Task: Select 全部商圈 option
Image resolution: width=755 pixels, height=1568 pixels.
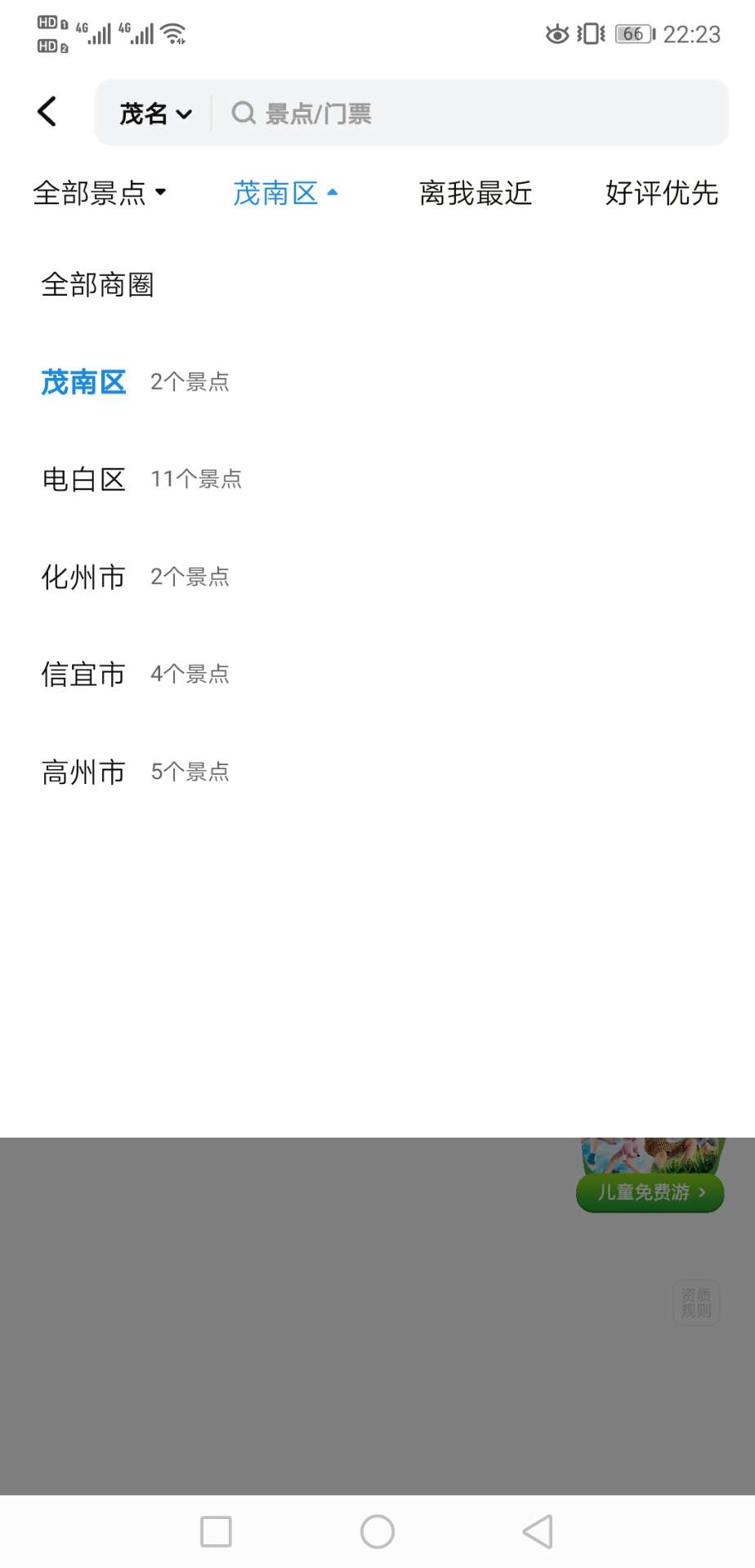Action: pos(98,285)
